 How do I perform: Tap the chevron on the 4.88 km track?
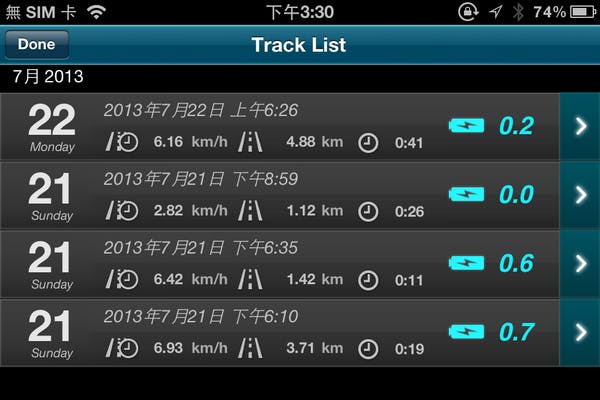coord(580,126)
